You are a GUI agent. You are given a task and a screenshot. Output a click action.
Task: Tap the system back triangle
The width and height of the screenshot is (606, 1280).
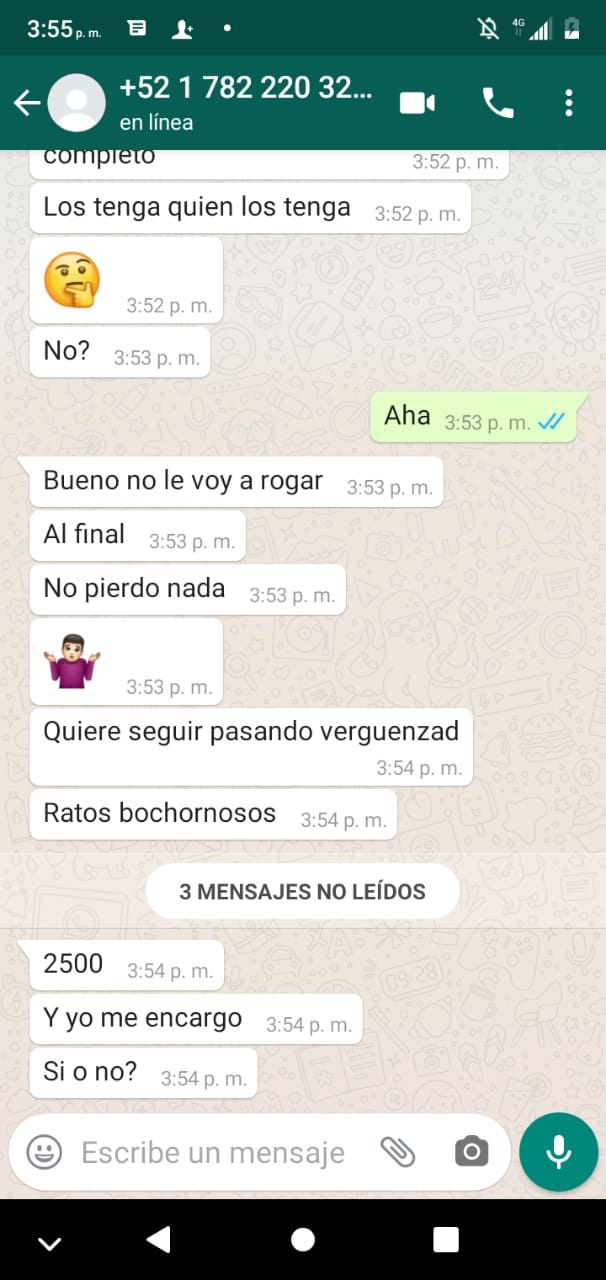159,1240
